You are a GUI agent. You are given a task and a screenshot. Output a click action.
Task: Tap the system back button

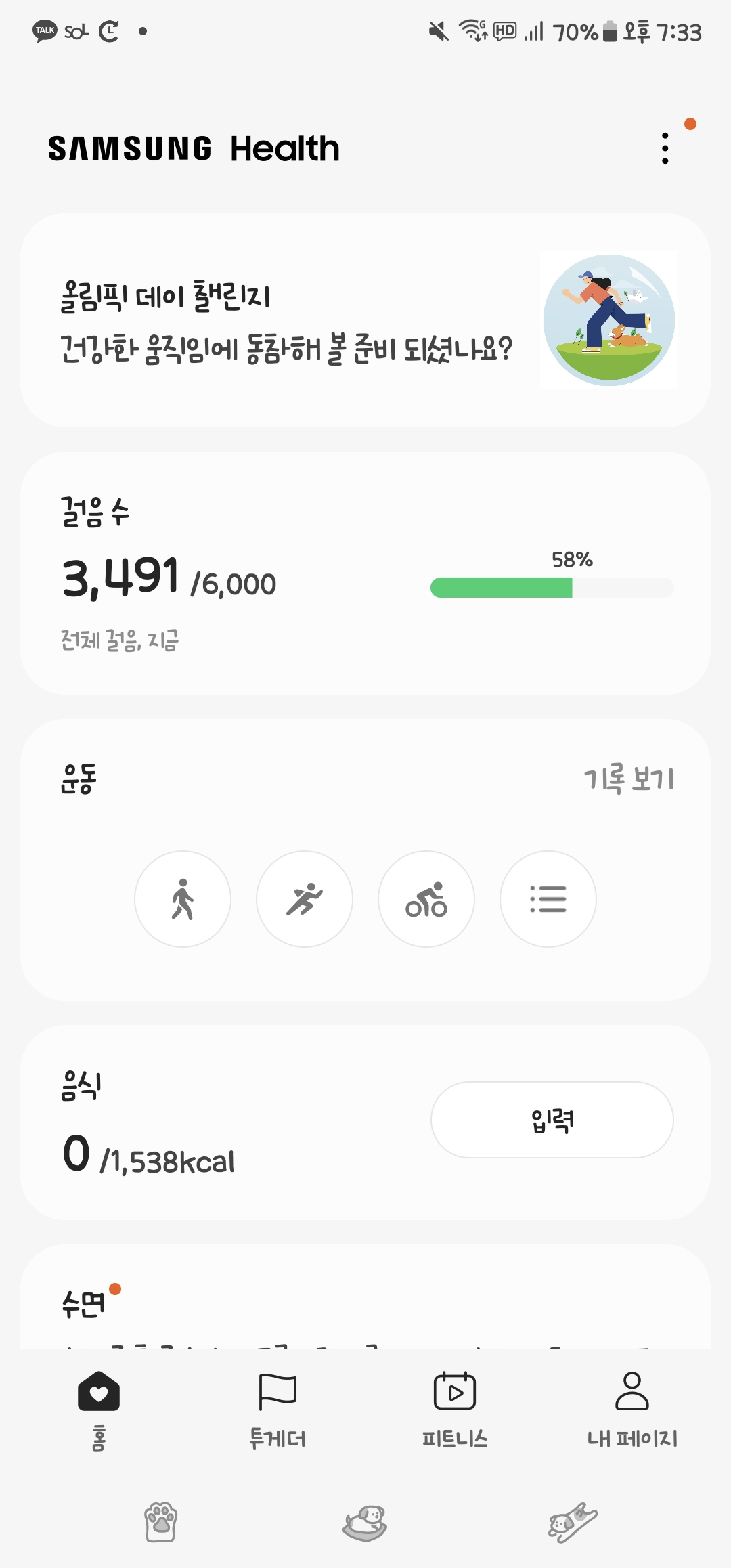[x=572, y=1523]
